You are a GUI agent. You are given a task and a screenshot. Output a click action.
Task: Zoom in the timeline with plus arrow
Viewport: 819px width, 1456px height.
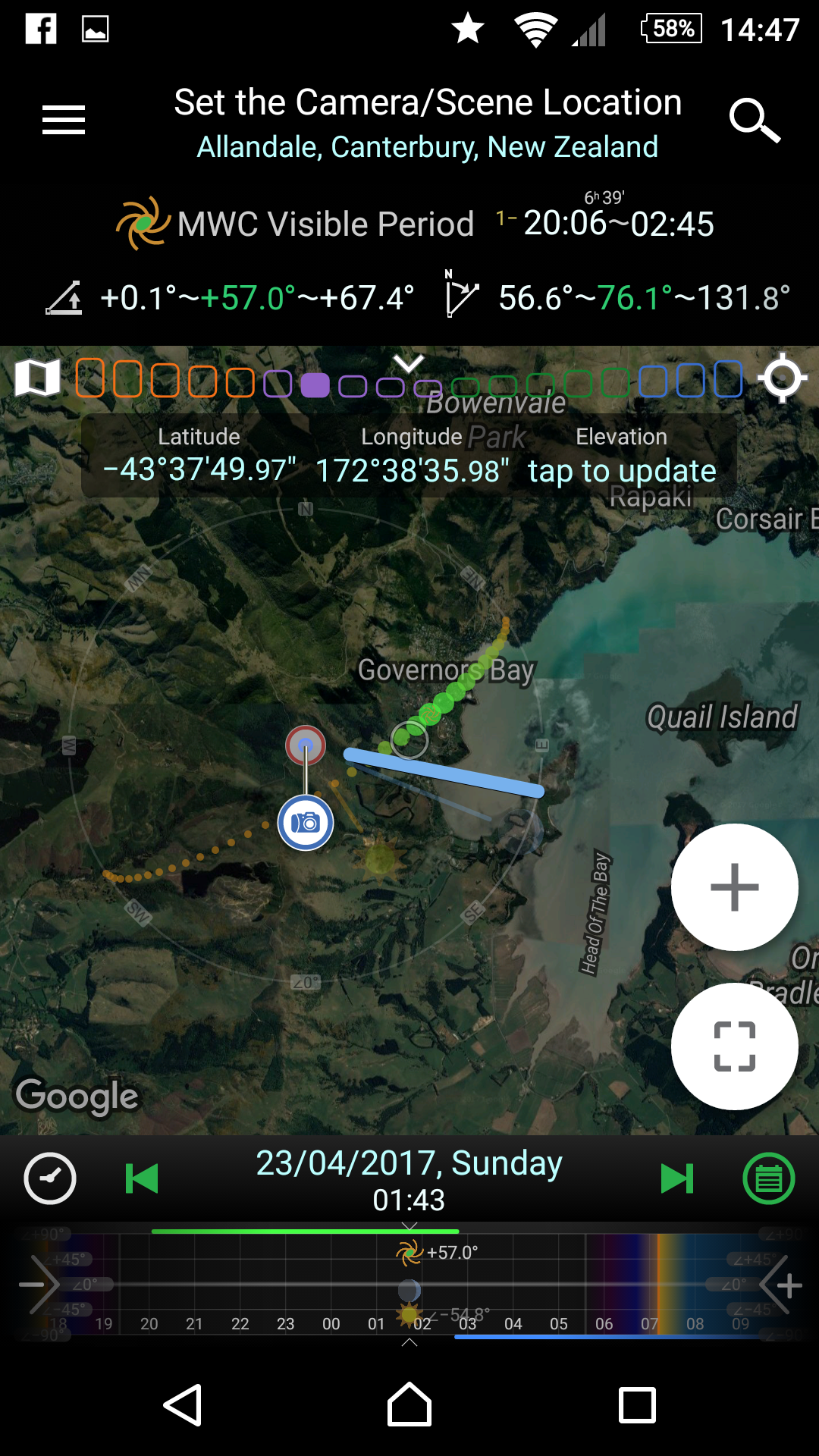(x=781, y=1285)
